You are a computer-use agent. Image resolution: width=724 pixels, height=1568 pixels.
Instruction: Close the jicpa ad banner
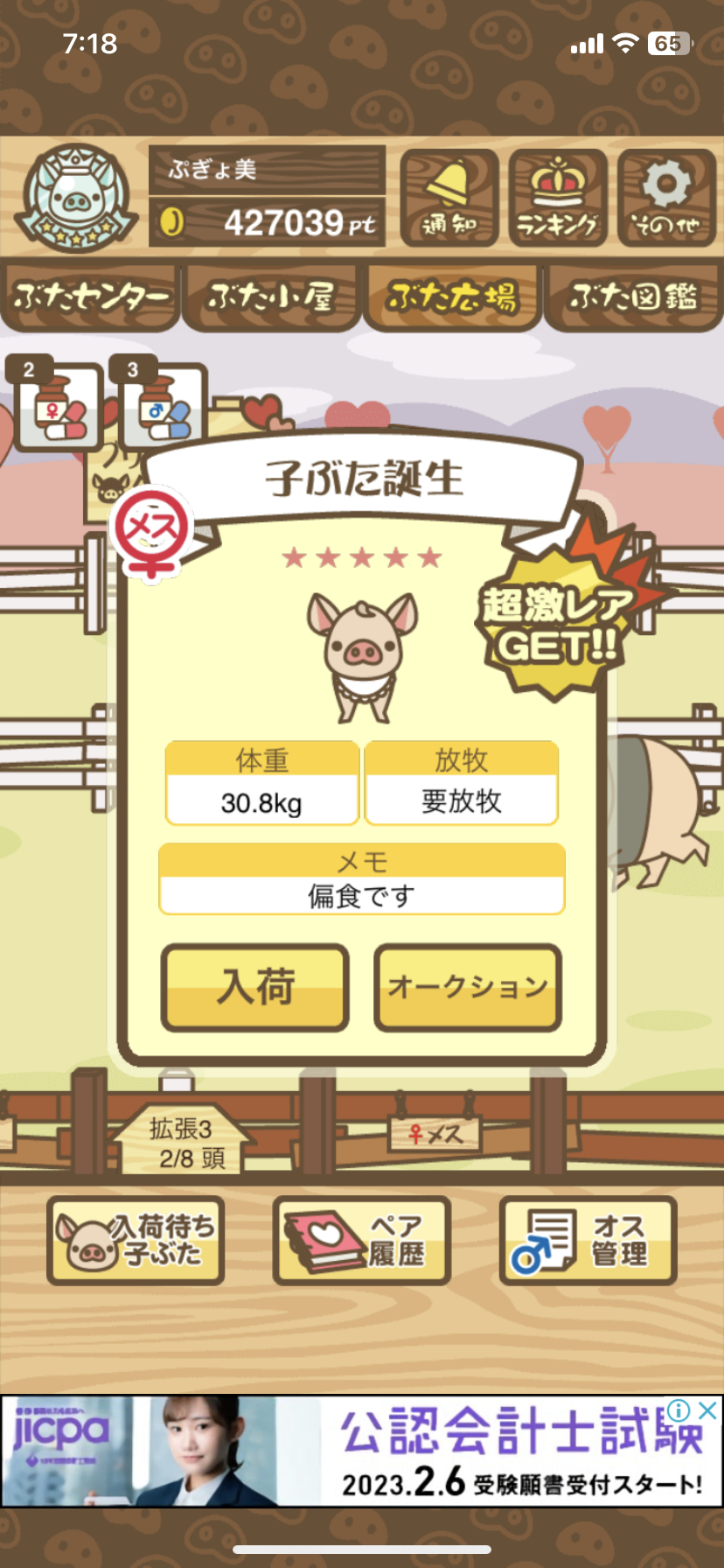click(708, 1410)
